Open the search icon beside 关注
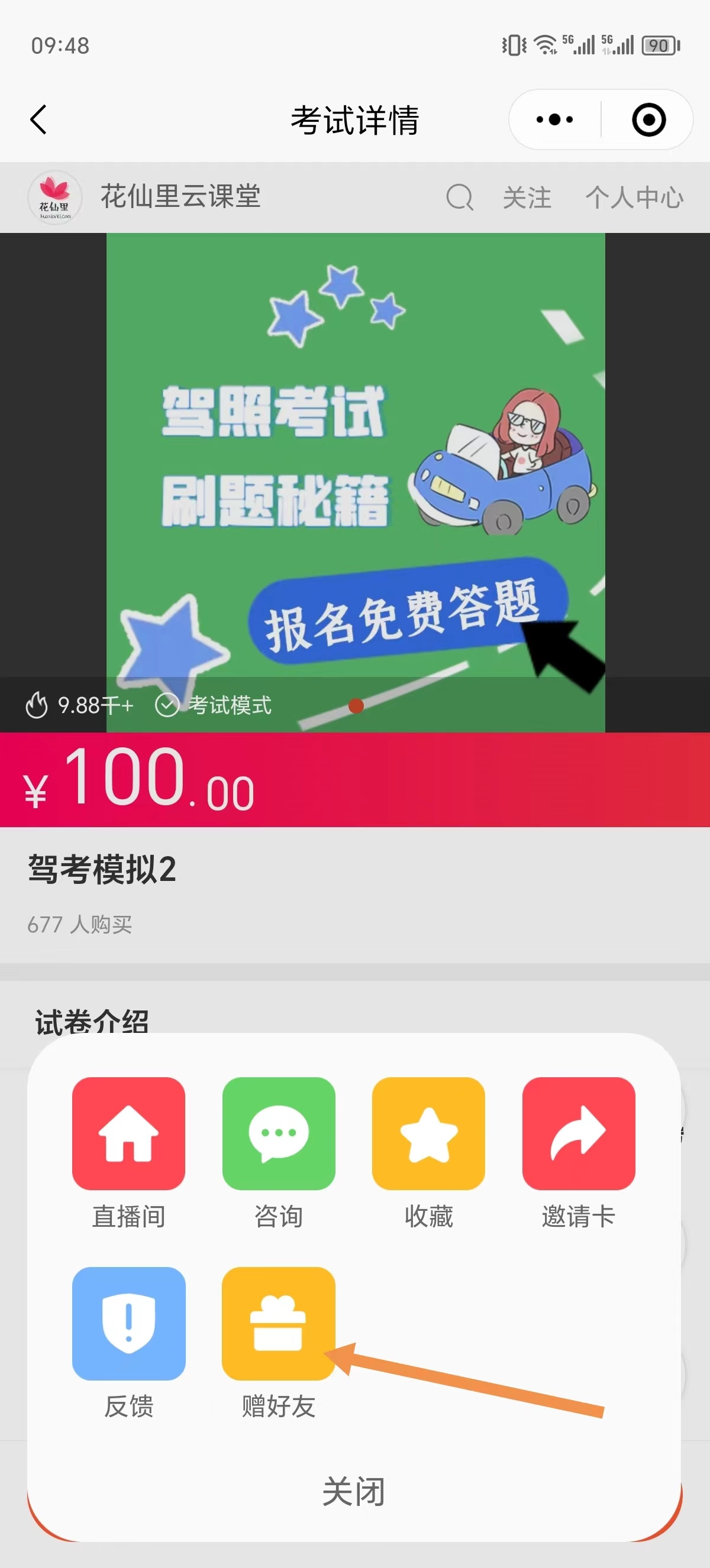Image resolution: width=710 pixels, height=1568 pixels. [459, 197]
